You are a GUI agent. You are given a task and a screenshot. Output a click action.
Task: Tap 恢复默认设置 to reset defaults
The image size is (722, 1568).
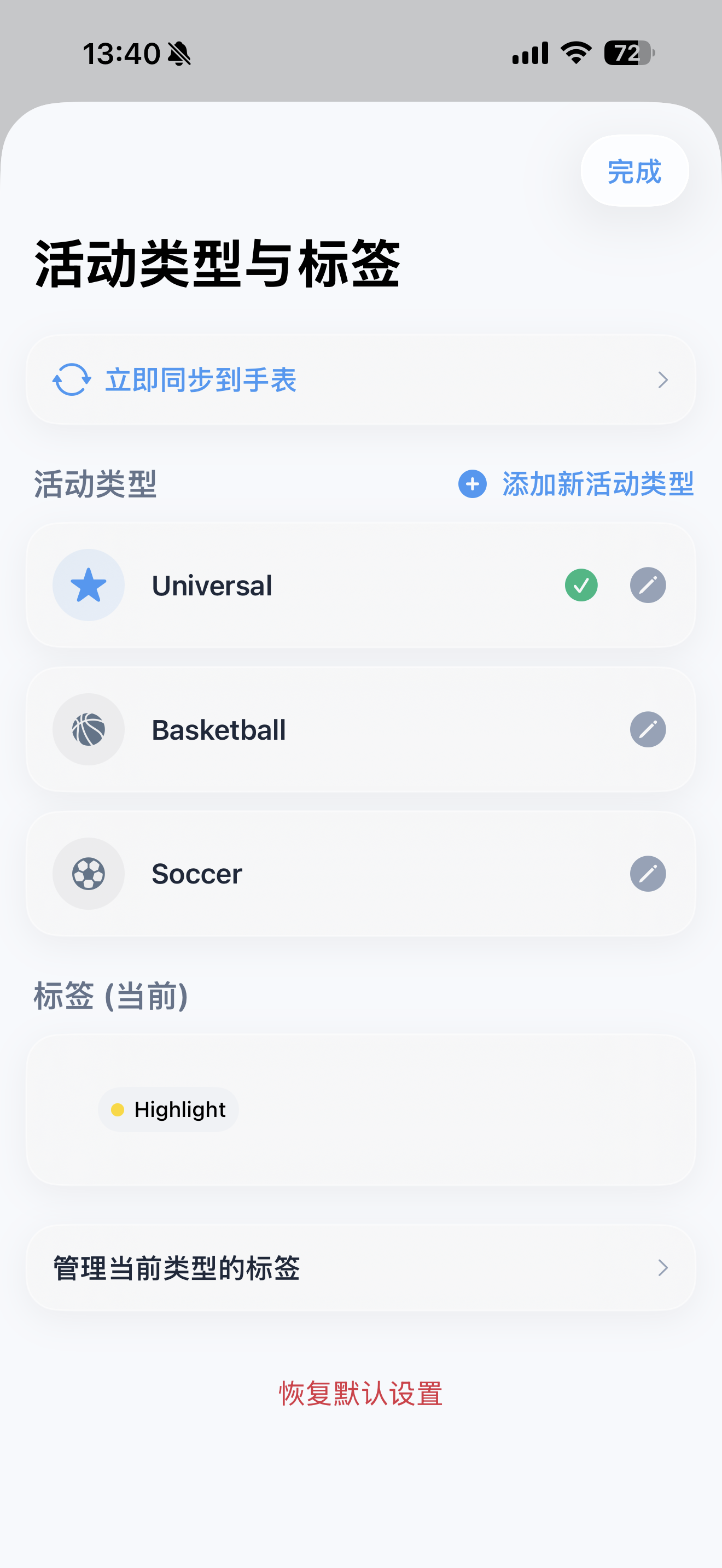[360, 1393]
